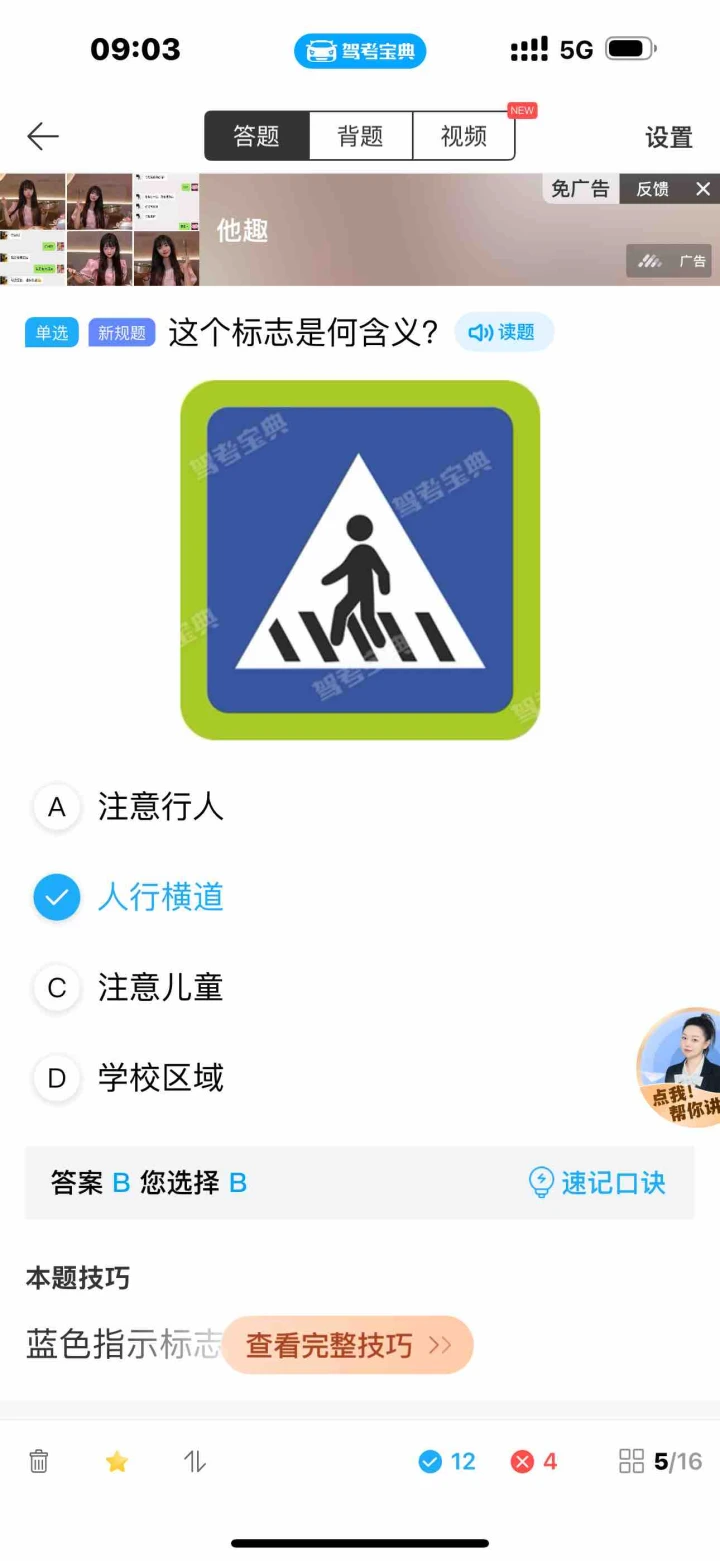
Task: Tap the trash icon in bottom bar
Action: 39,1461
